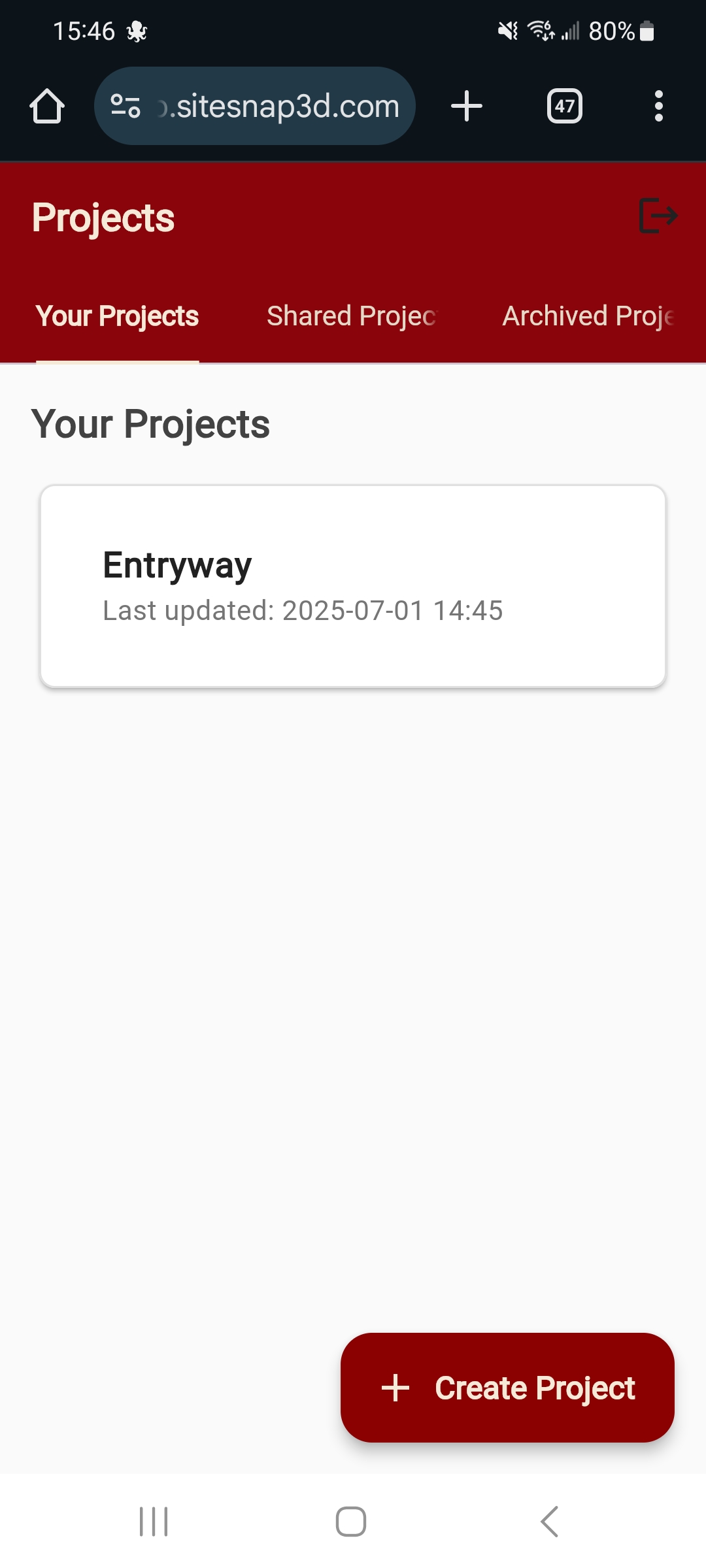Tap the Android back navigation icon

click(550, 1520)
